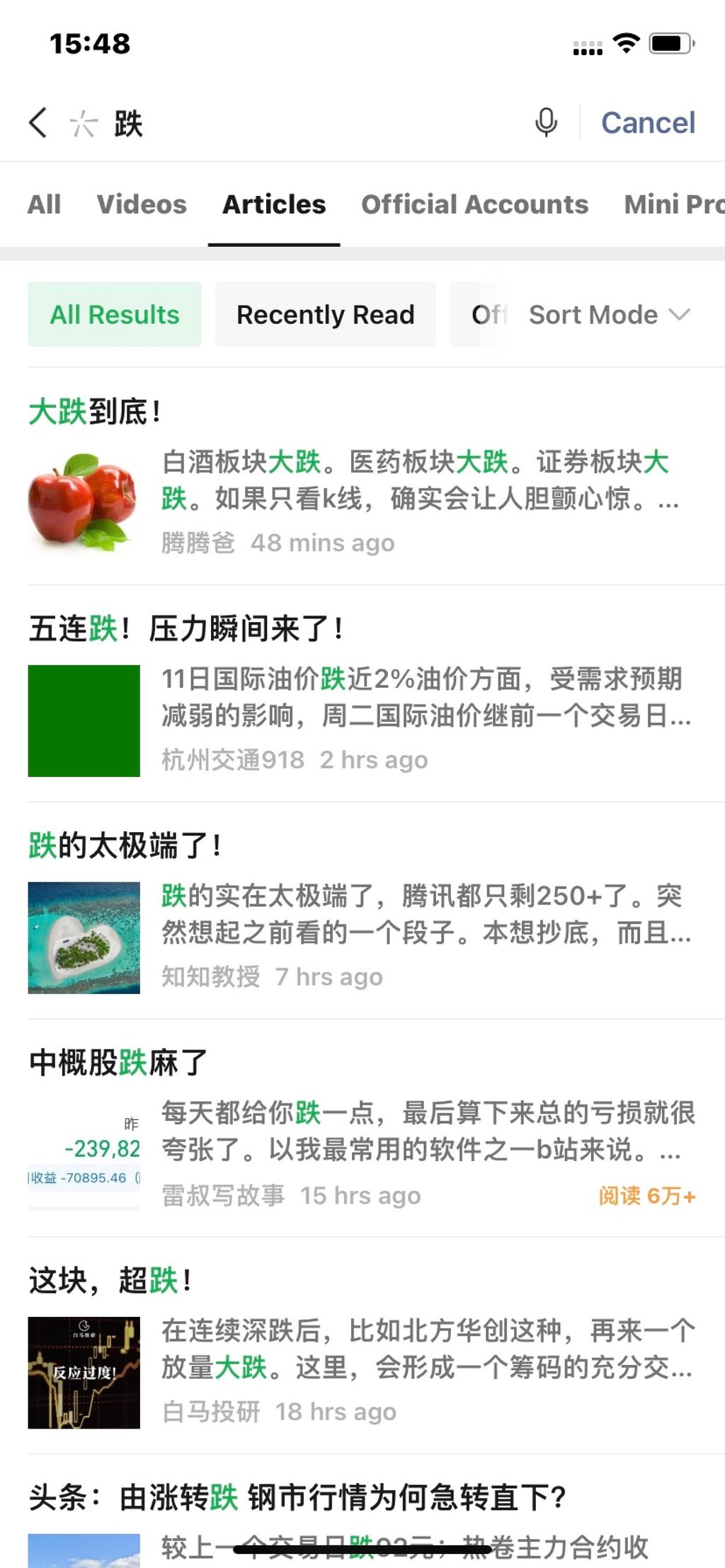
Task: Filter by Recently Read
Action: click(325, 315)
